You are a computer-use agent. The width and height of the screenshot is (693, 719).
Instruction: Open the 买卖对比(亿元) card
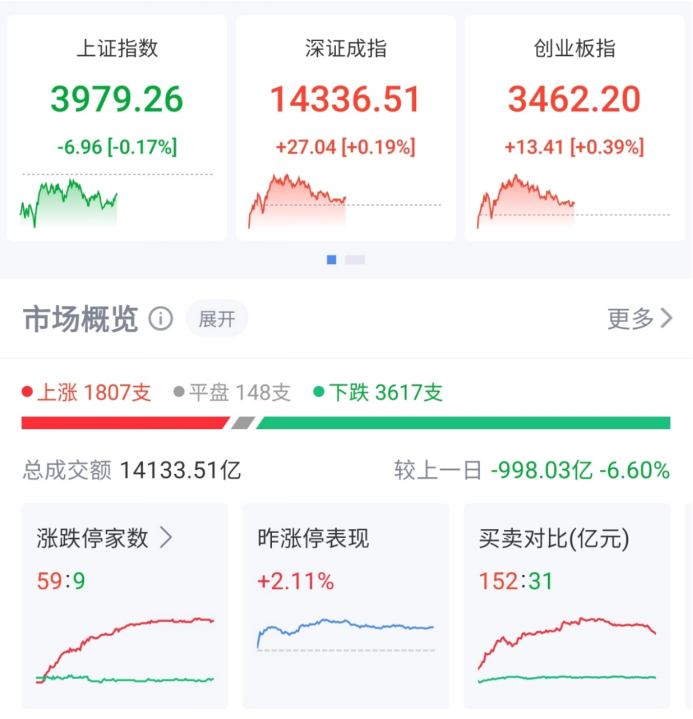click(567, 606)
